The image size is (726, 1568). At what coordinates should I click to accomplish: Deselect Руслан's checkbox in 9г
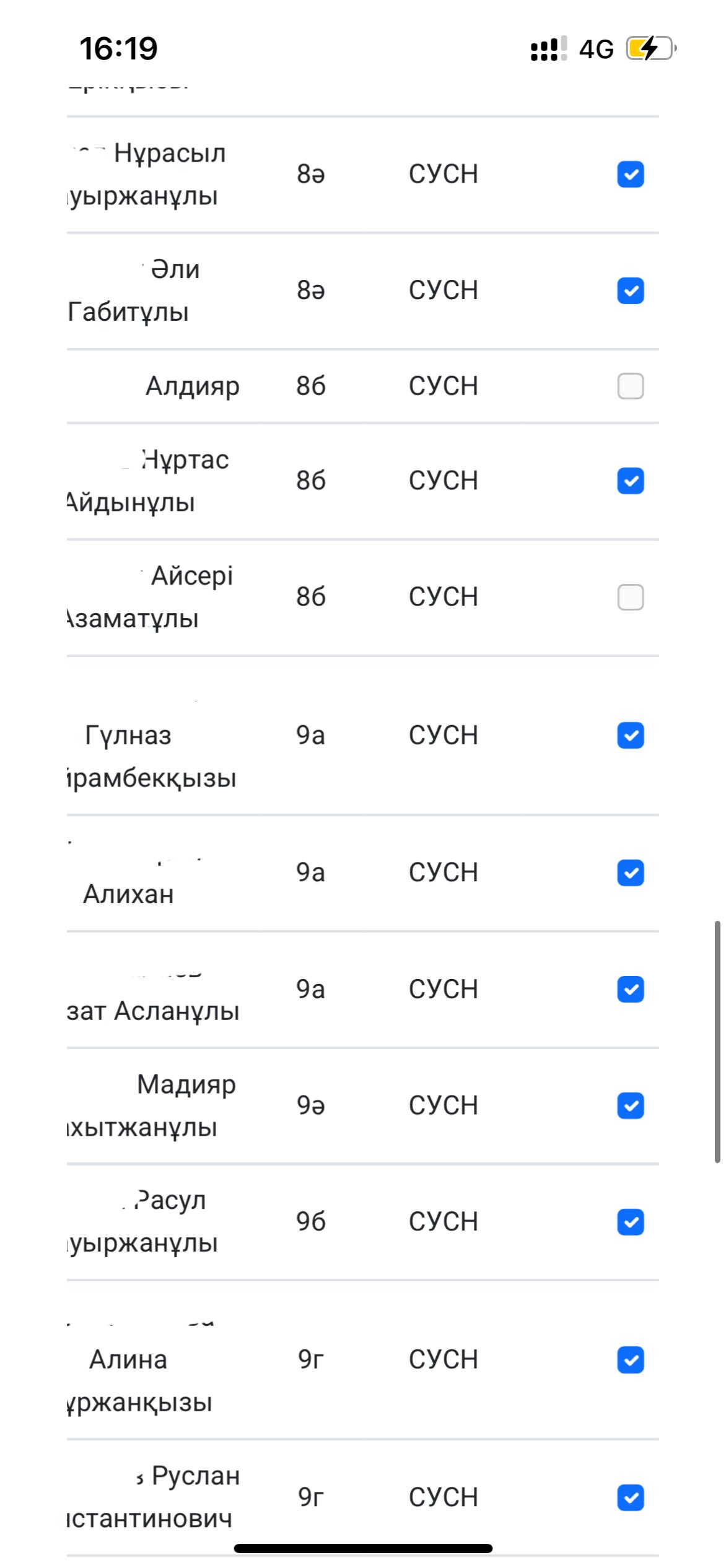pos(631,1498)
